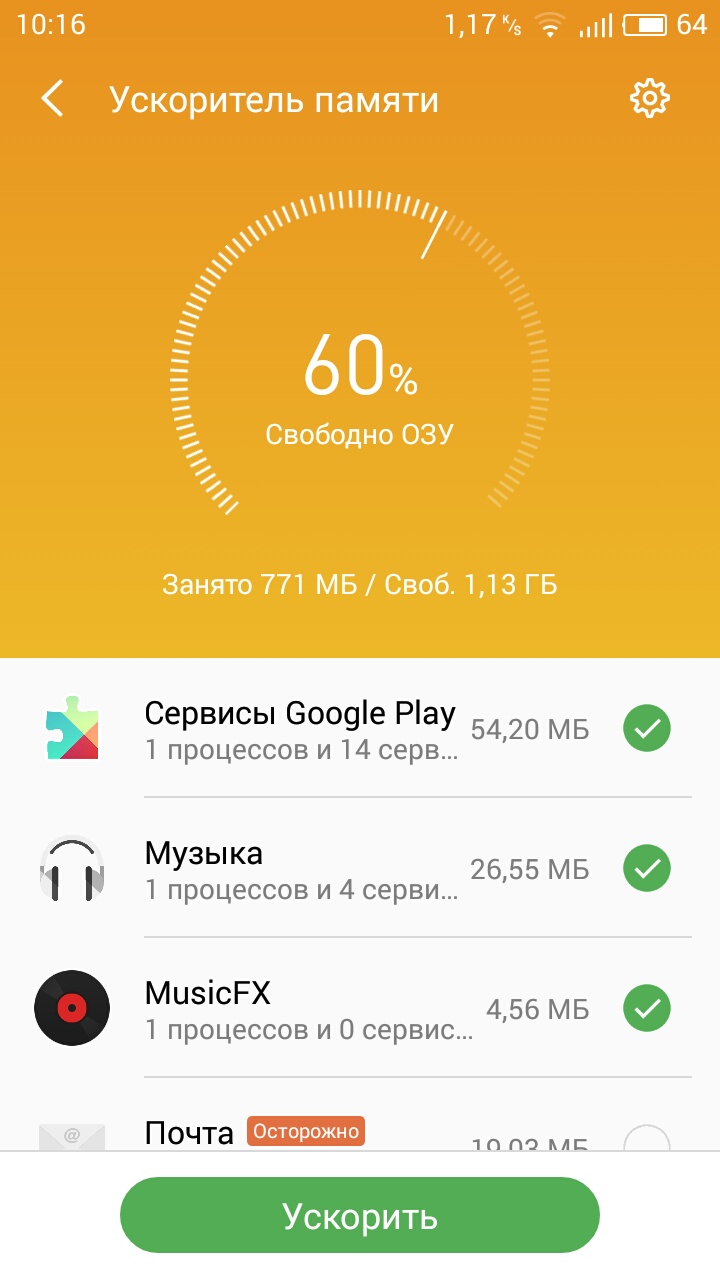Go back from Ускоритель памяти screen
720x1280 pixels.
coord(52,100)
